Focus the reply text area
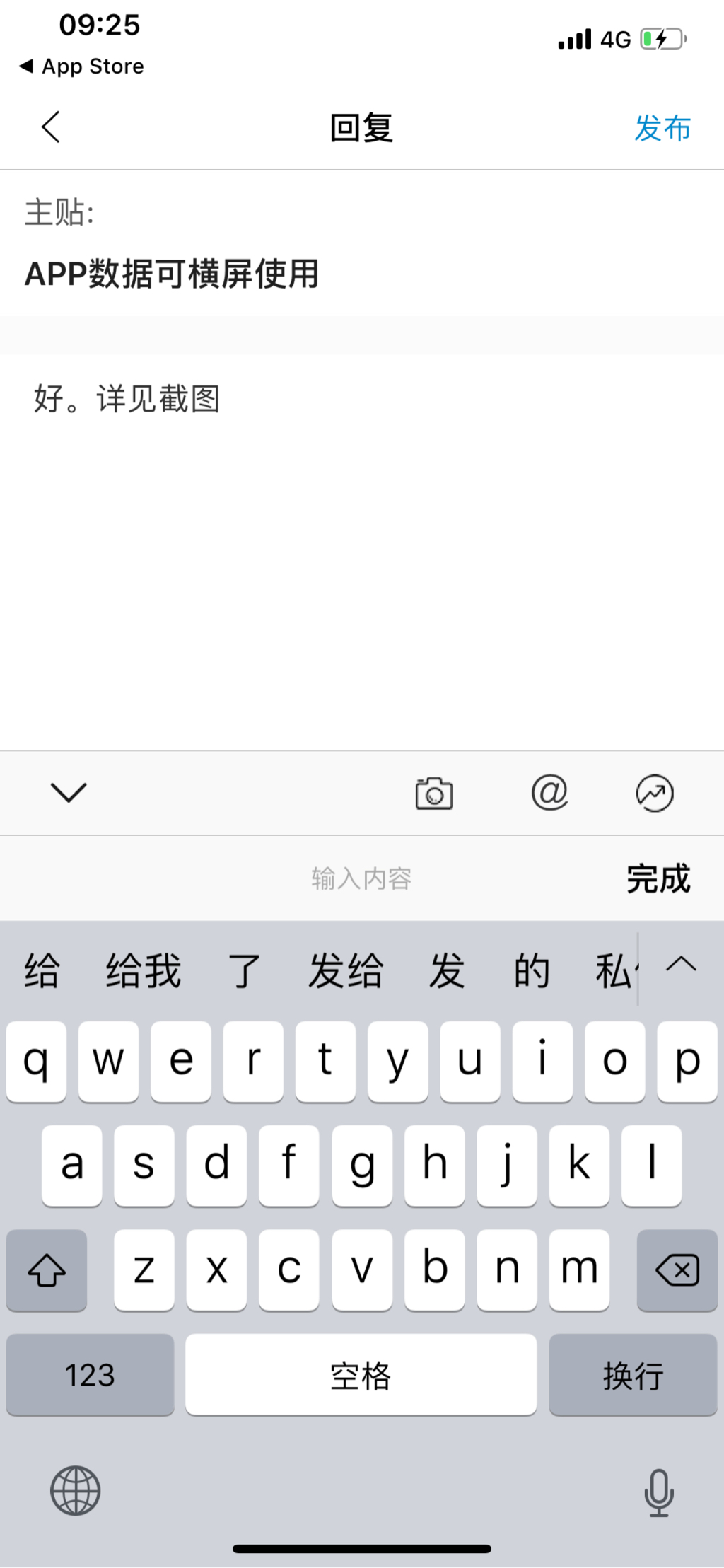Viewport: 724px width, 1568px height. pos(362,552)
